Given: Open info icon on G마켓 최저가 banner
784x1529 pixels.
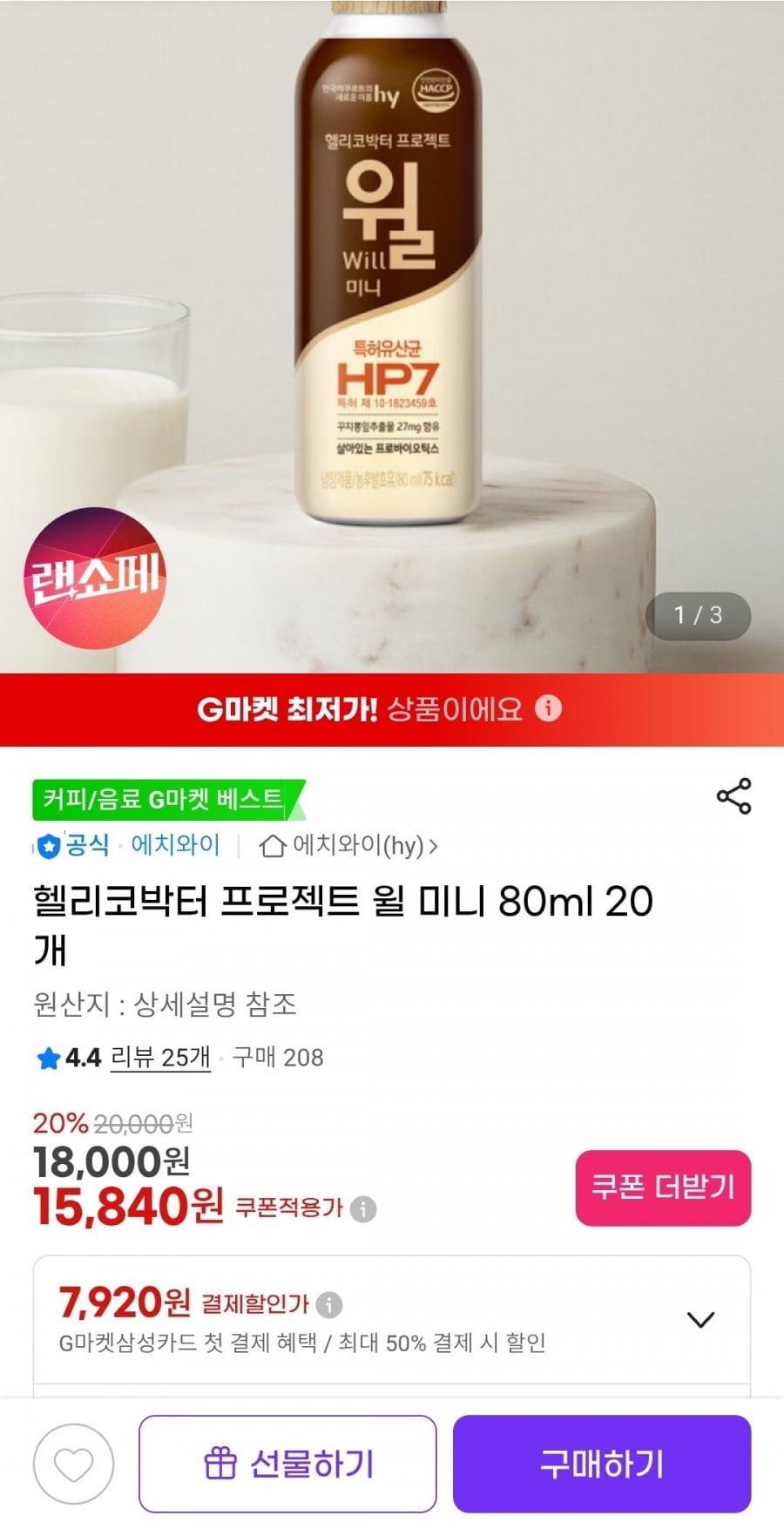Looking at the screenshot, I should pyautogui.click(x=548, y=707).
